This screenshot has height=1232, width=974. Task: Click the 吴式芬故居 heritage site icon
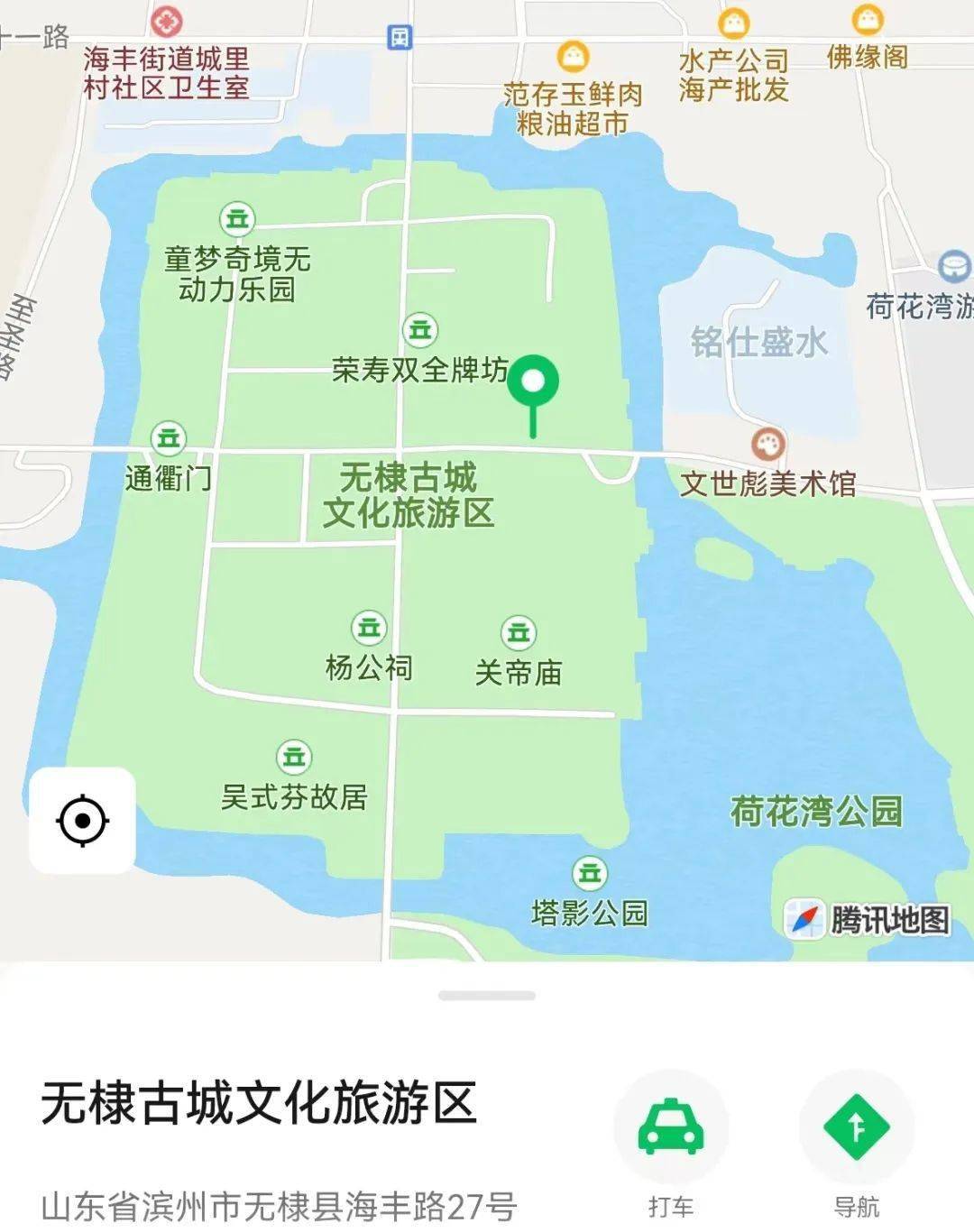coord(293,756)
